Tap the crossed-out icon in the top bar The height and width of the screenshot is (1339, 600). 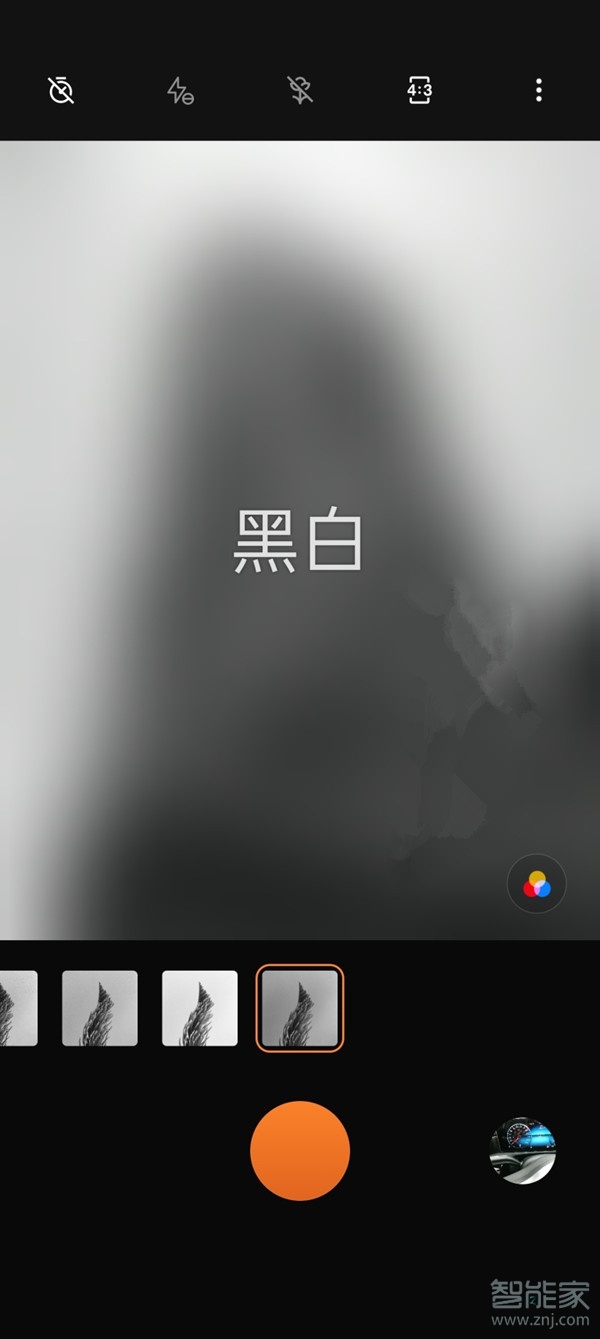click(299, 91)
